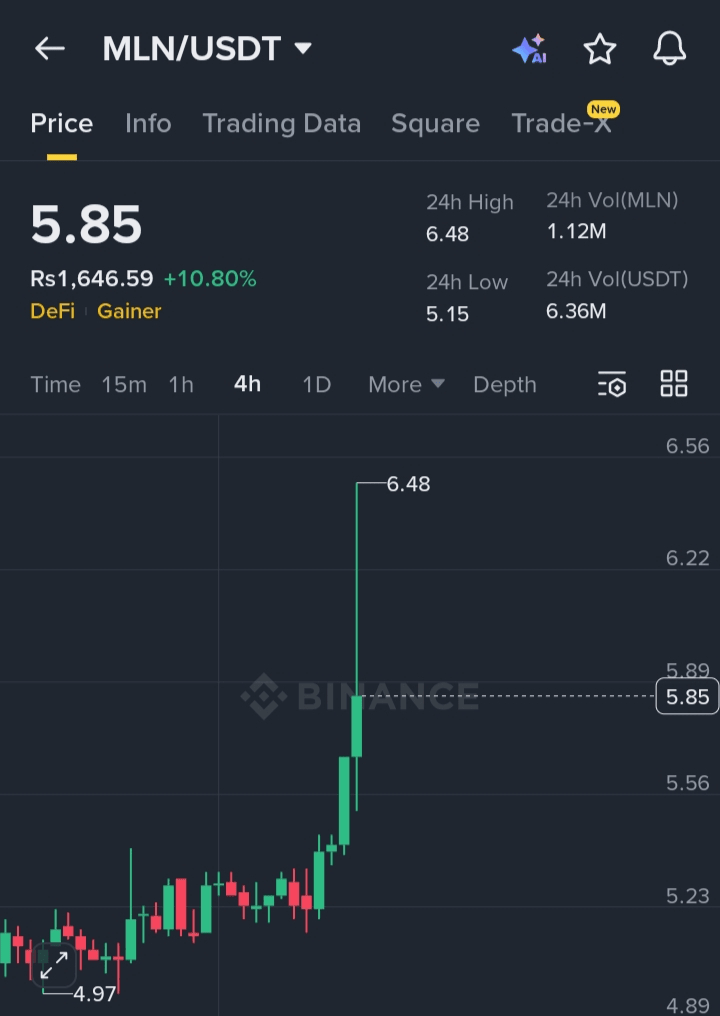Tap the DeFi tag
The height and width of the screenshot is (1016, 720).
tap(52, 311)
